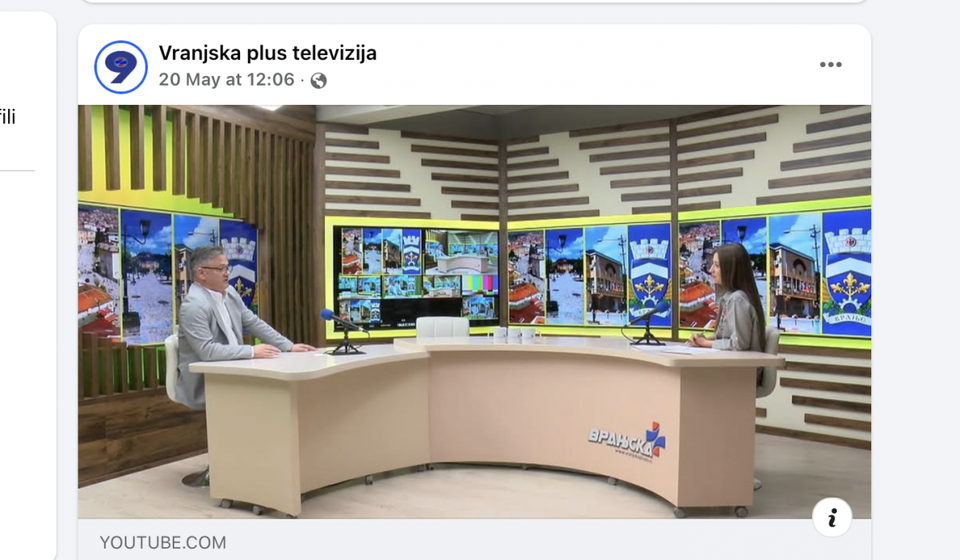Image resolution: width=960 pixels, height=560 pixels.
Task: Open the 20 May at 12:06 timestamp
Action: 226,80
